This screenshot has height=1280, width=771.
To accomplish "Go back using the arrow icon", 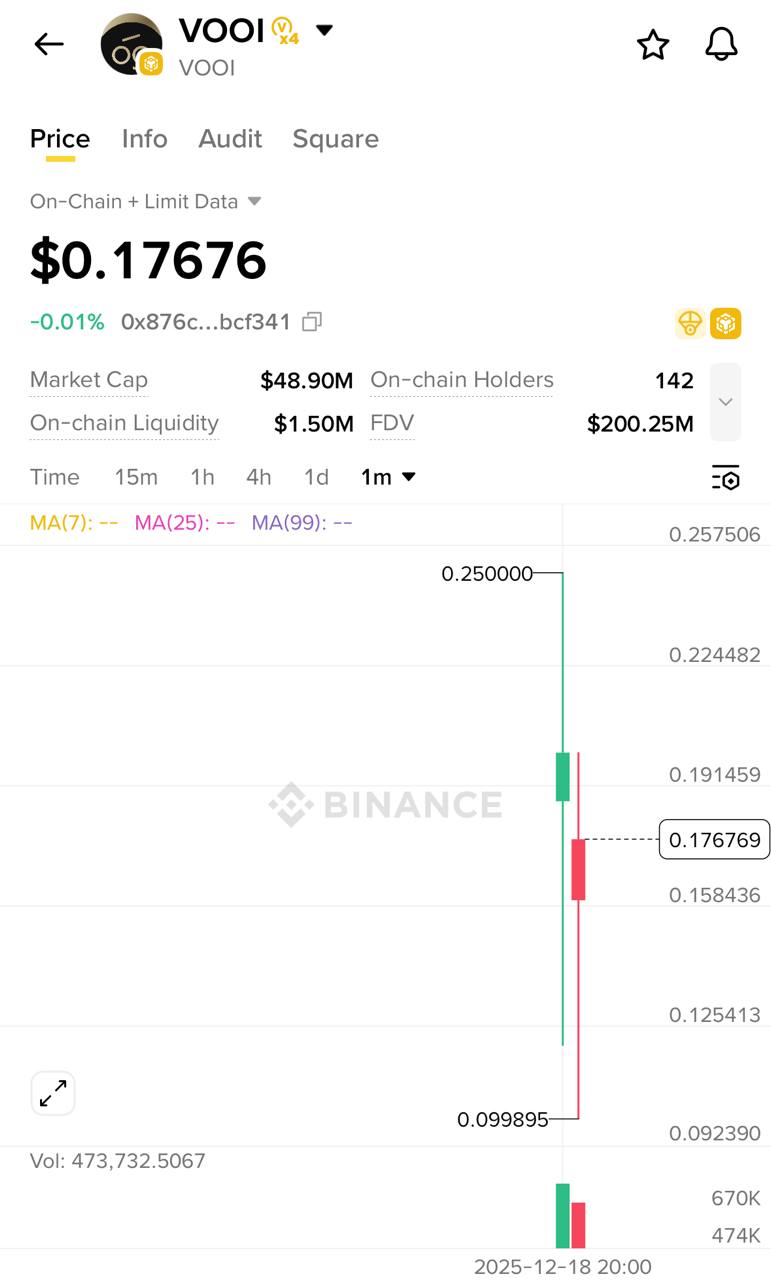I will coord(48,44).
